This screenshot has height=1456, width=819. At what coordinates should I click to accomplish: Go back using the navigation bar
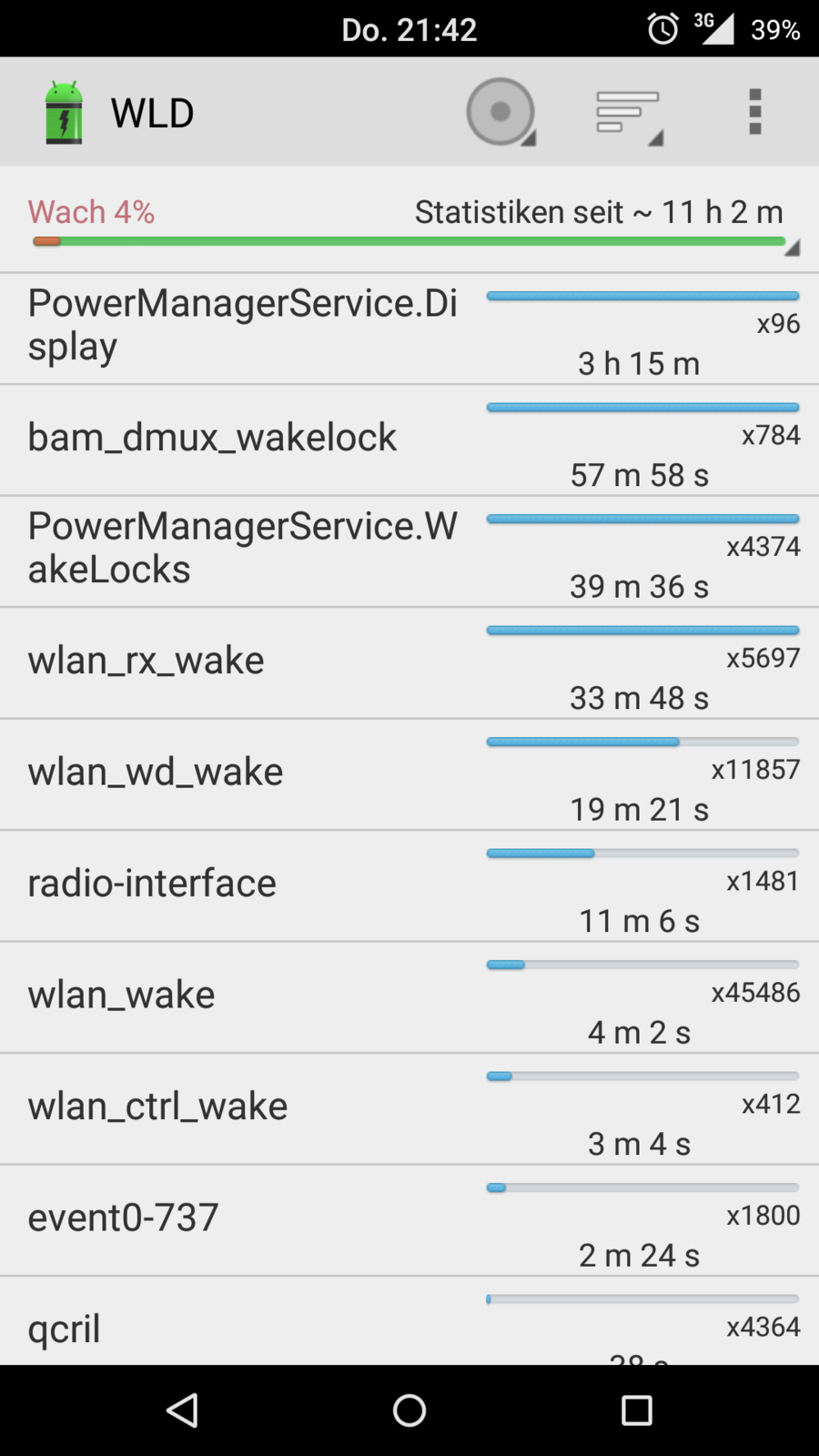coord(183,1410)
